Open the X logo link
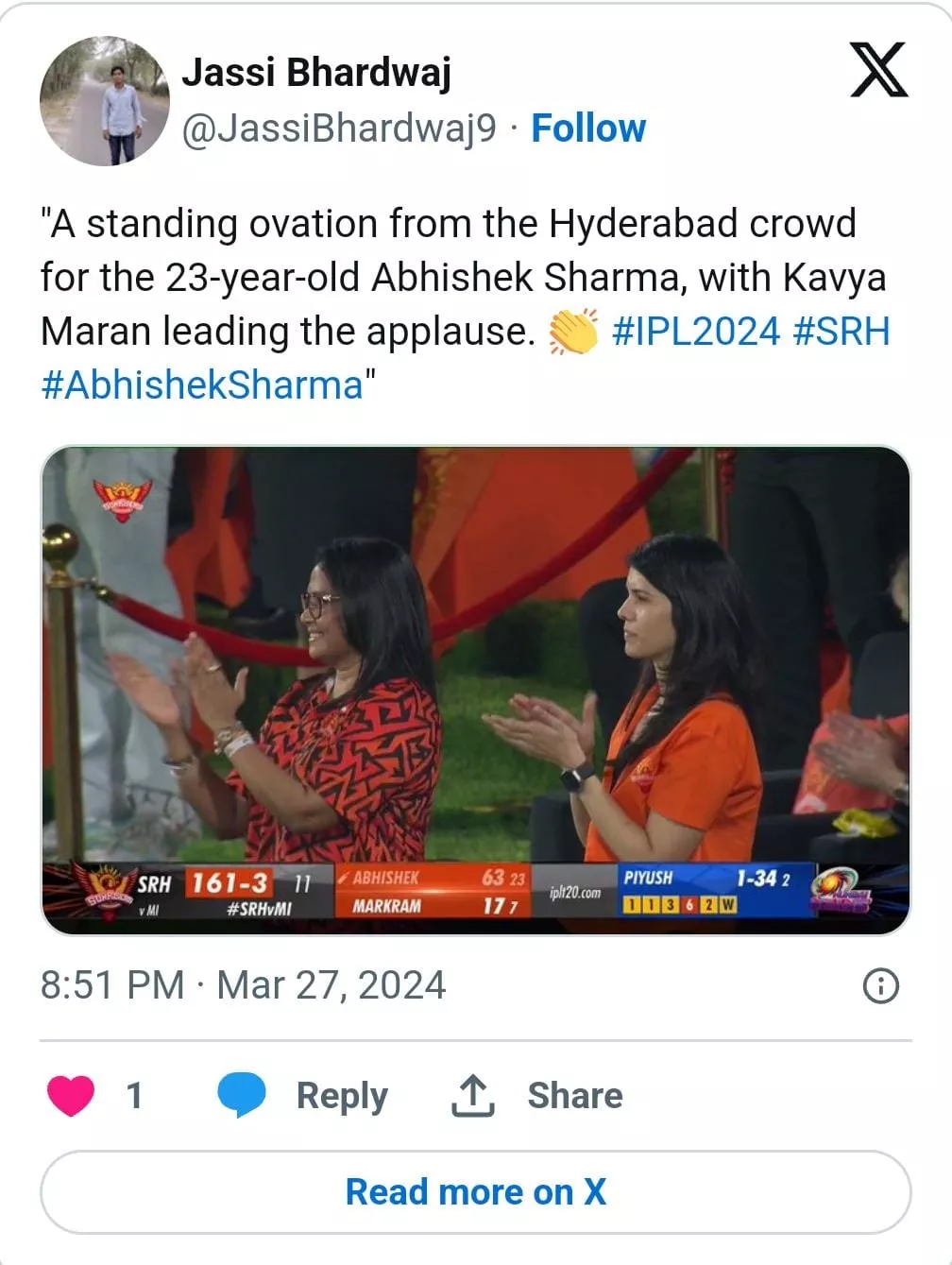 click(878, 70)
